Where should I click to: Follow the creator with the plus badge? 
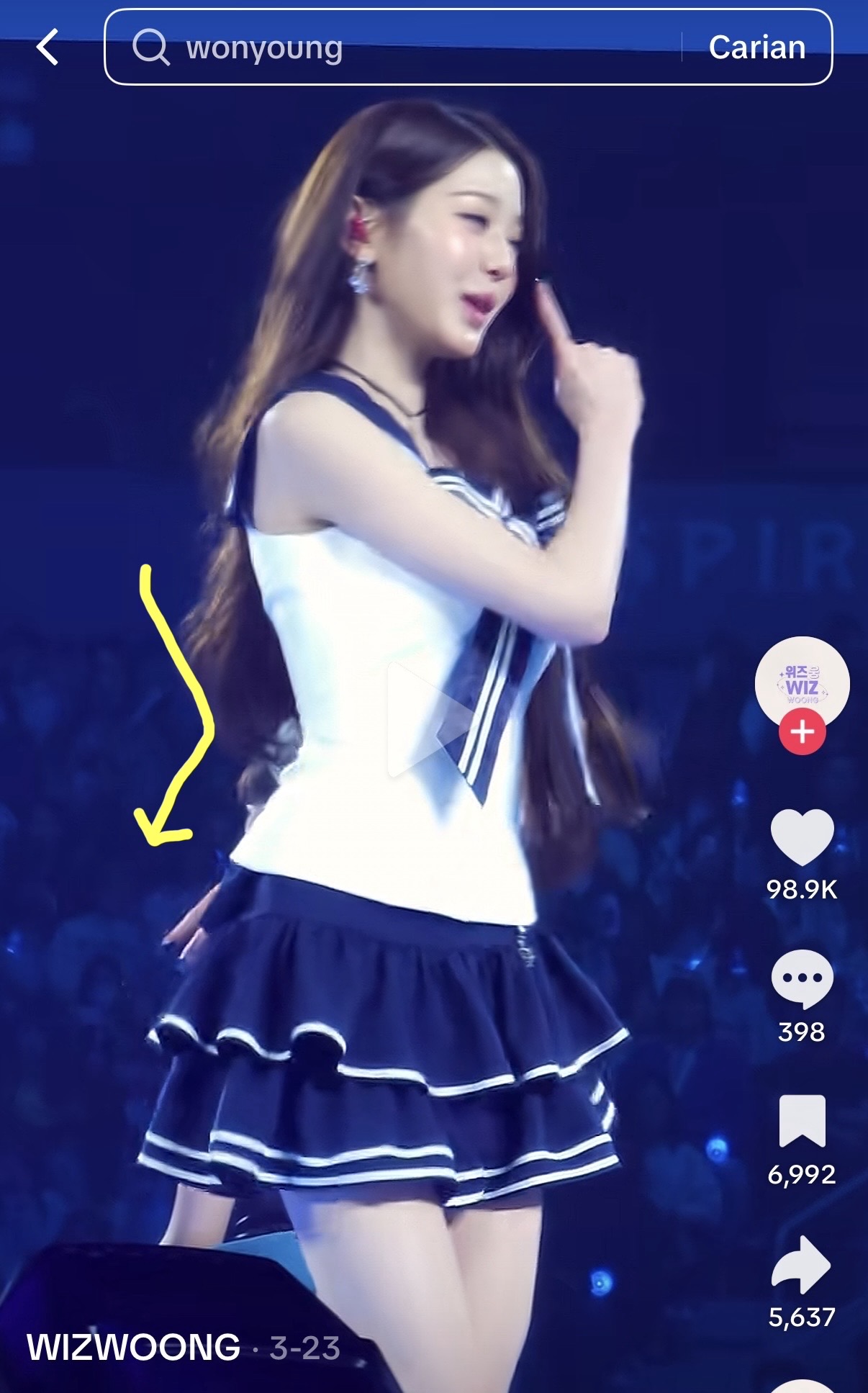pyautogui.click(x=802, y=731)
